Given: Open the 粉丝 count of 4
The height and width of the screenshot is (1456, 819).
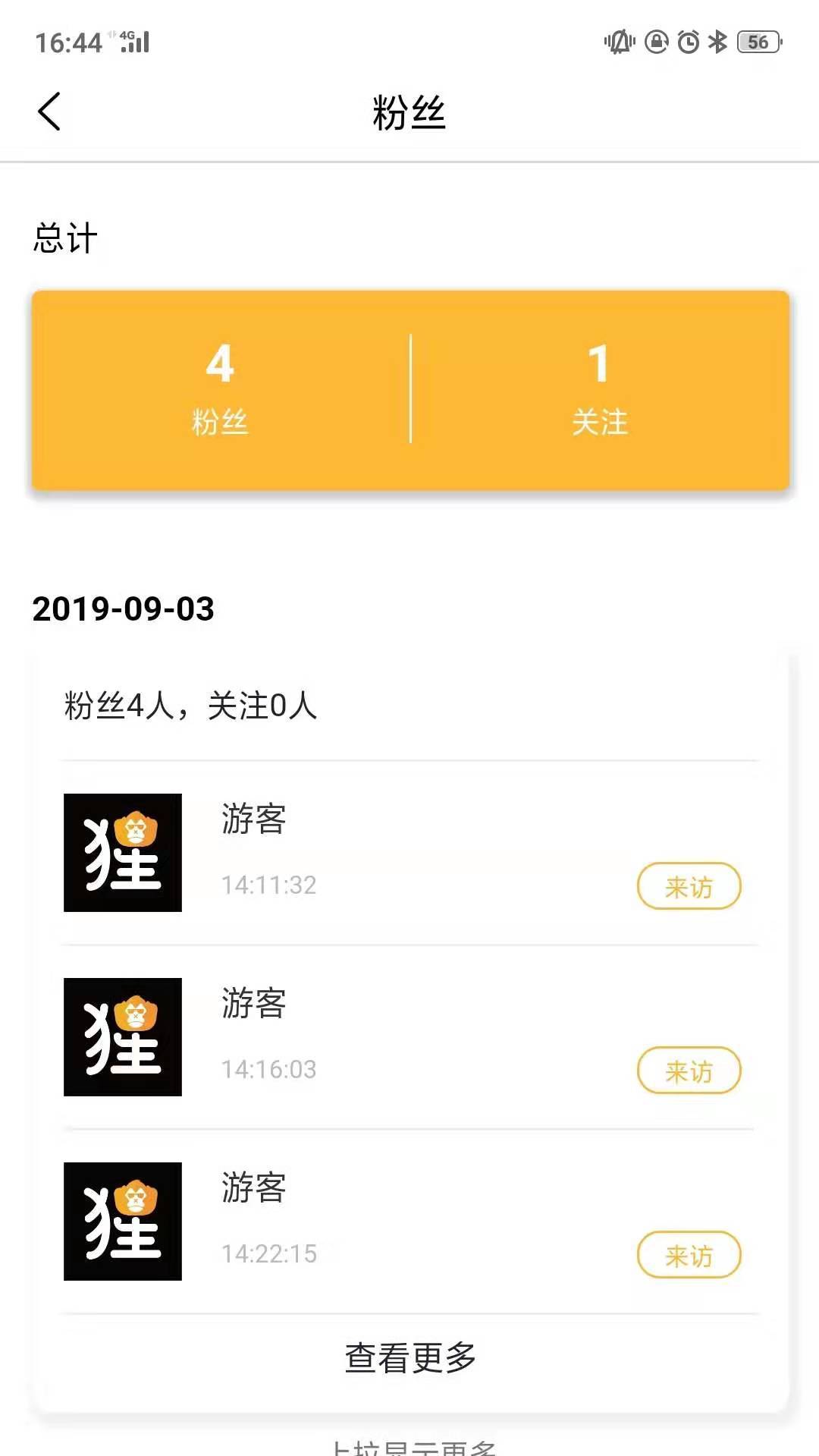Looking at the screenshot, I should coord(220,388).
